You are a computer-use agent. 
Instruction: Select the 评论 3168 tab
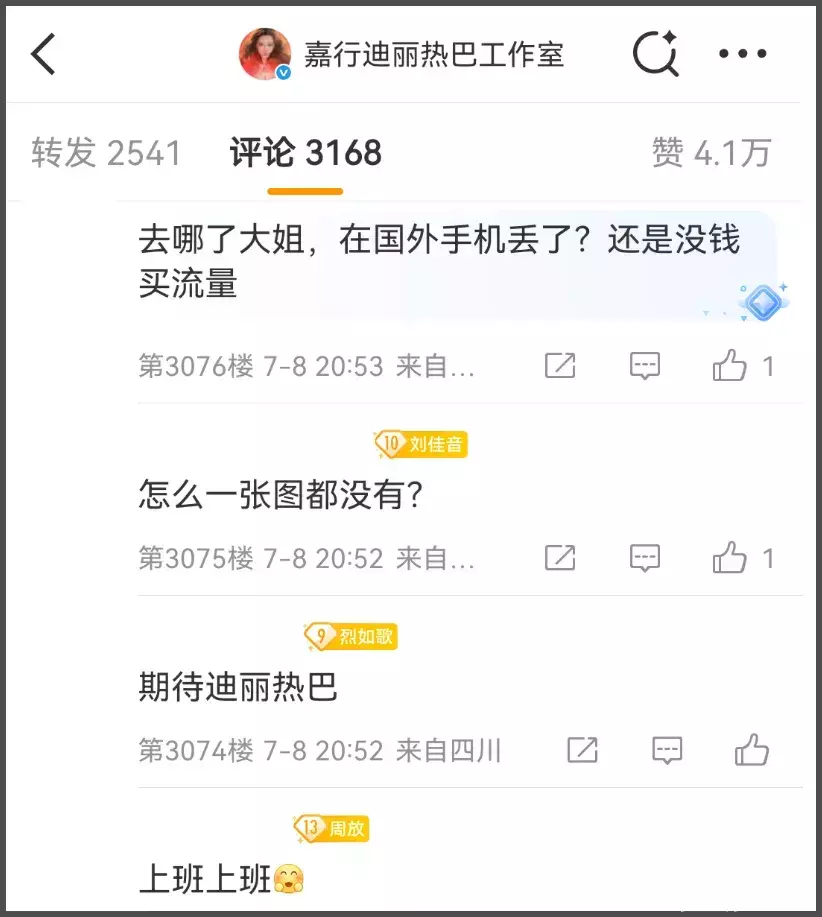point(305,153)
